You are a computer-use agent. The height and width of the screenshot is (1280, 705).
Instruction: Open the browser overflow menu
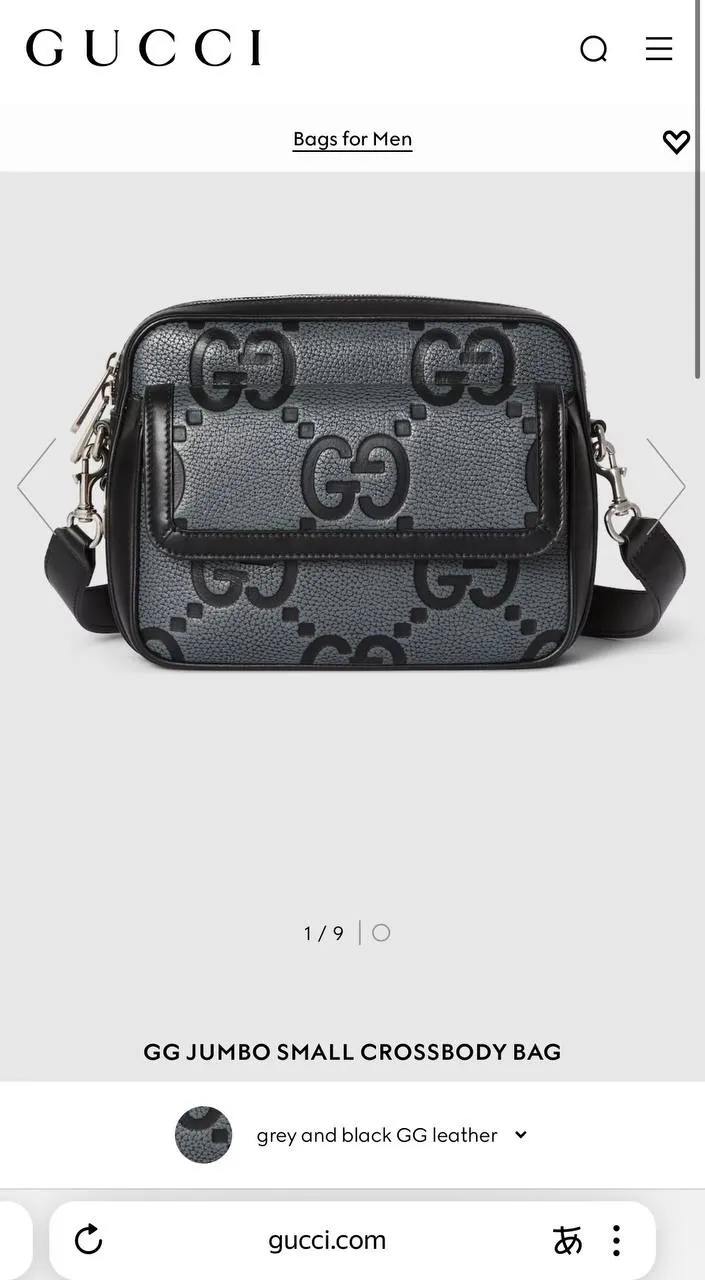pyautogui.click(x=616, y=1240)
